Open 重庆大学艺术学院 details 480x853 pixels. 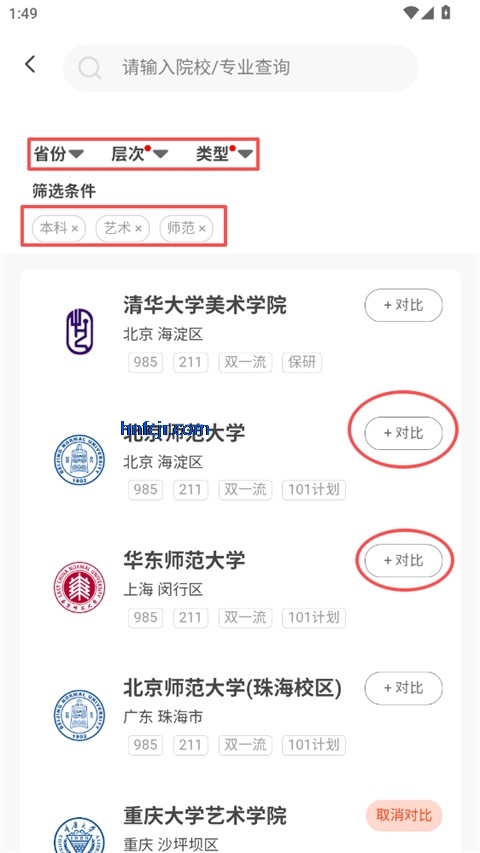click(205, 815)
